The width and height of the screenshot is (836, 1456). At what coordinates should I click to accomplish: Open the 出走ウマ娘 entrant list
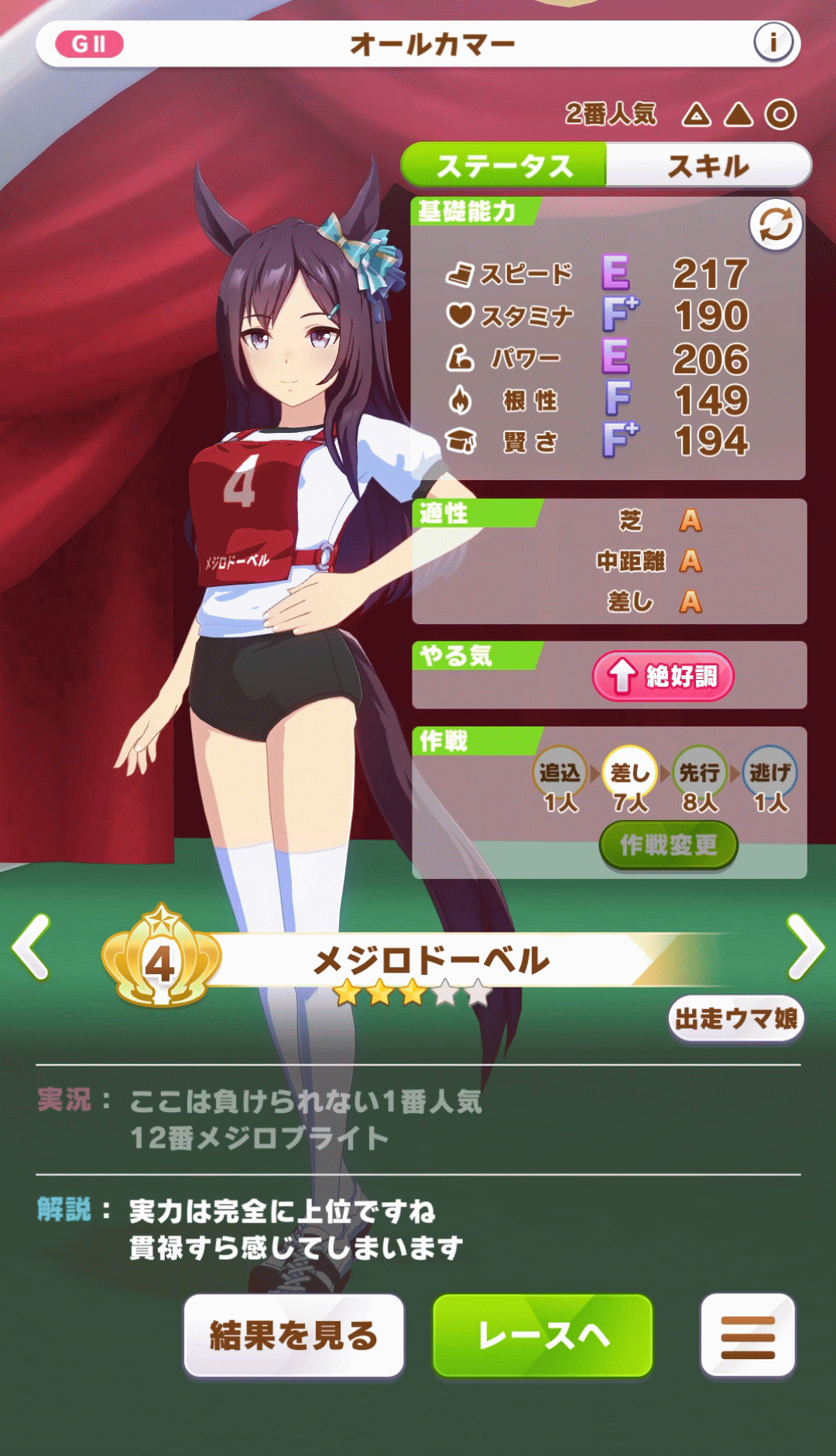tap(735, 1018)
